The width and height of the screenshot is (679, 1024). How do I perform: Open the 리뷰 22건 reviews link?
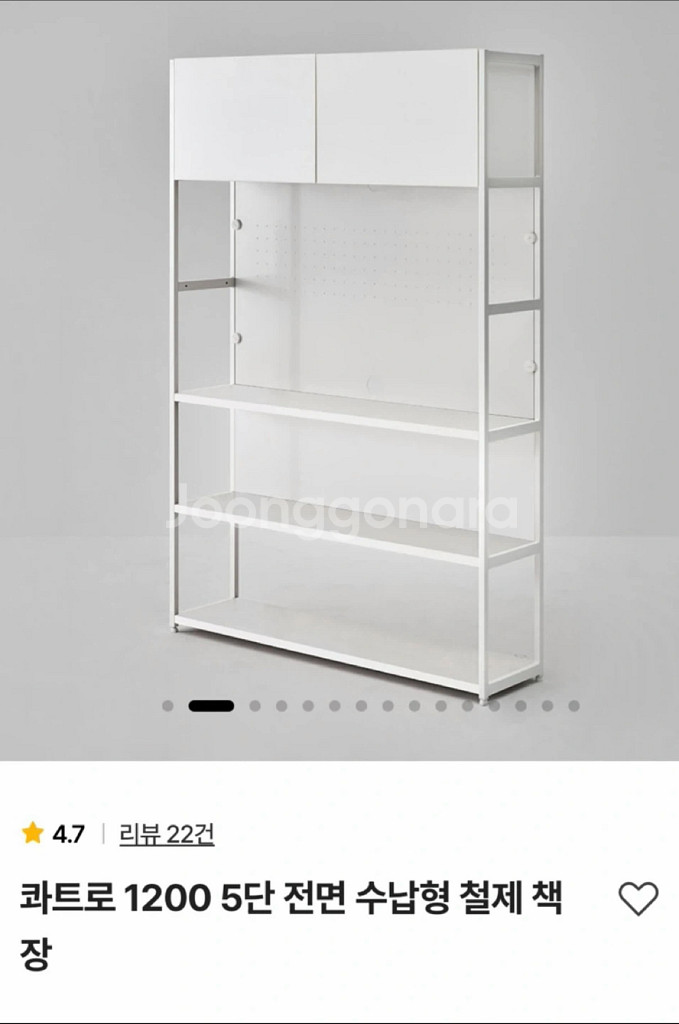[x=166, y=834]
